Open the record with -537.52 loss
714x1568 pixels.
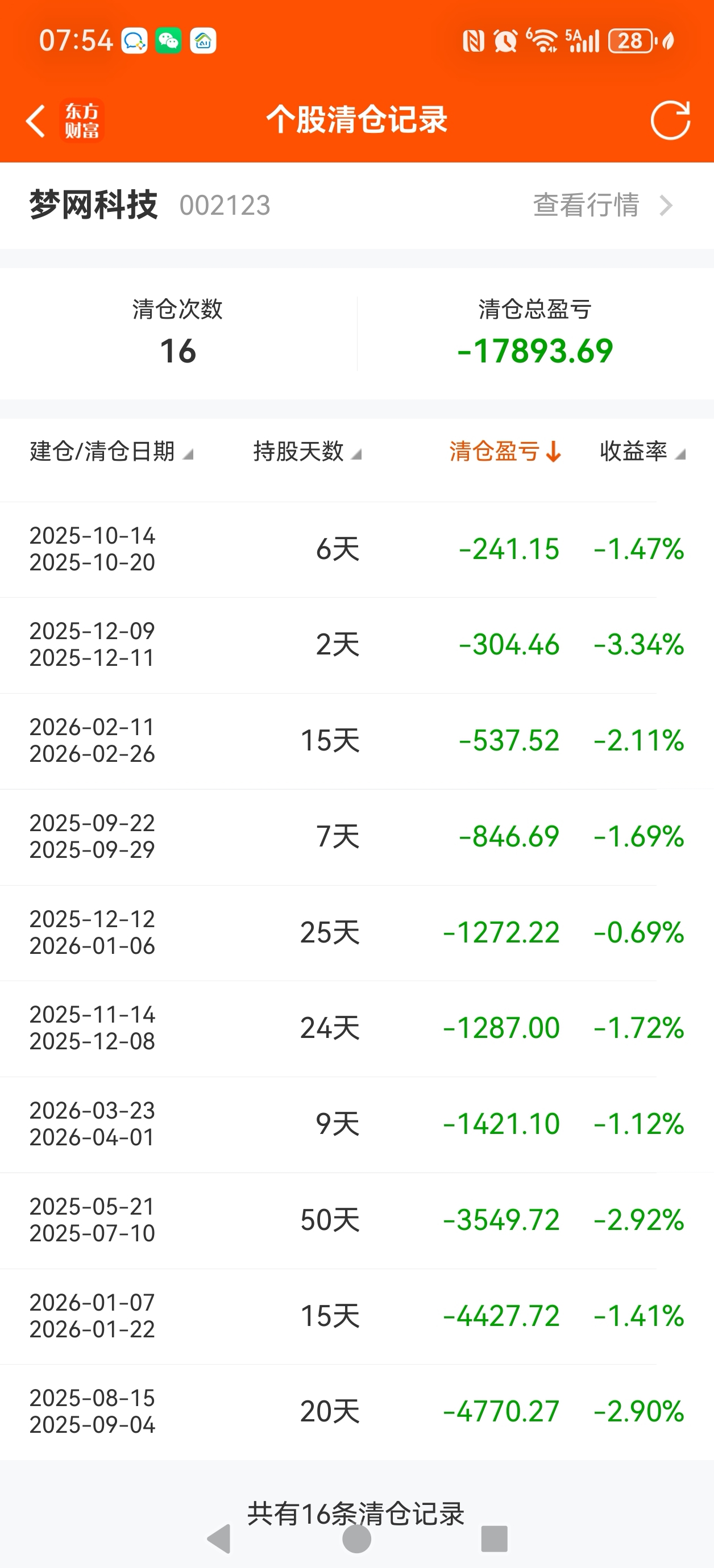pos(357,741)
